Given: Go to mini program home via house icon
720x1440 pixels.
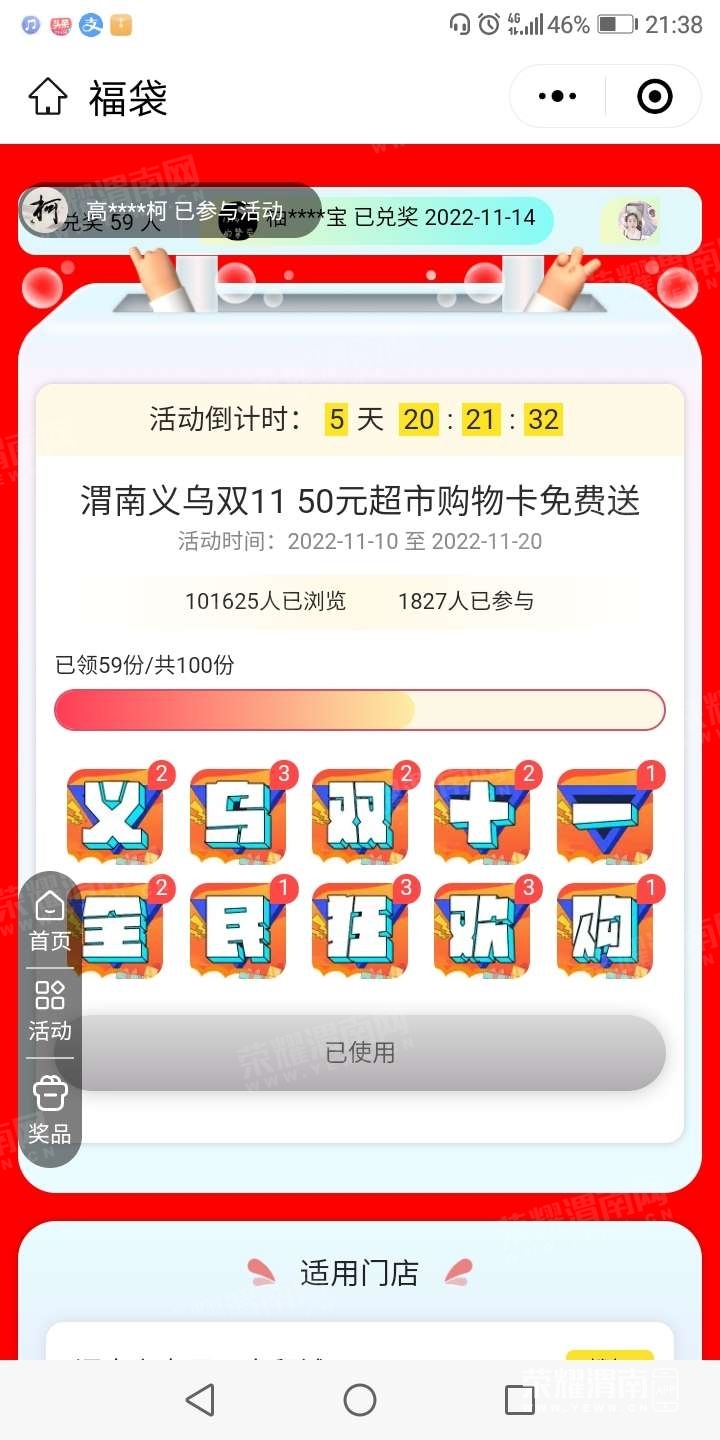Looking at the screenshot, I should coord(47,97).
